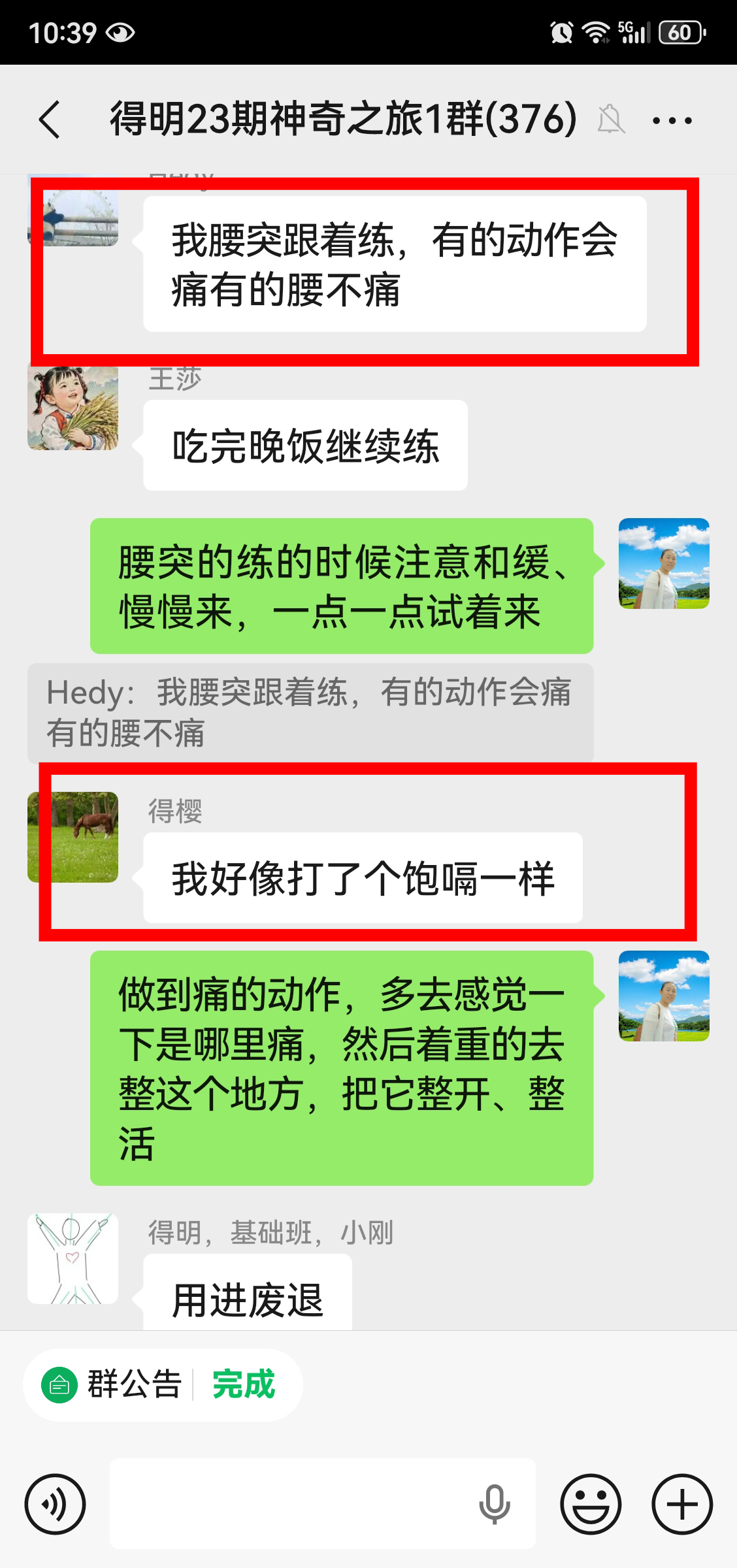Go back from the group chat
The height and width of the screenshot is (1568, 737).
pos(50,120)
